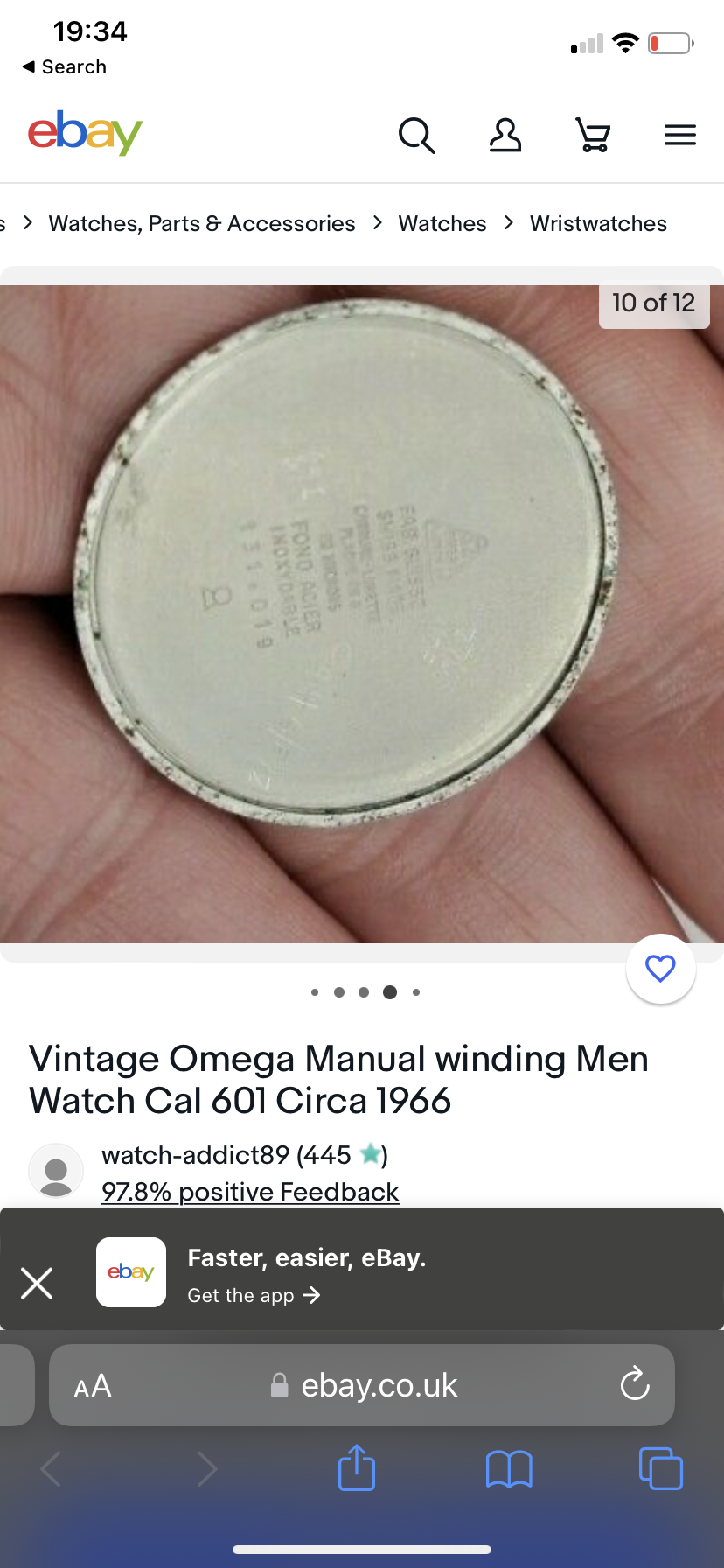Reload the ebay.co.uk page
The width and height of the screenshot is (724, 1568).
(634, 1384)
